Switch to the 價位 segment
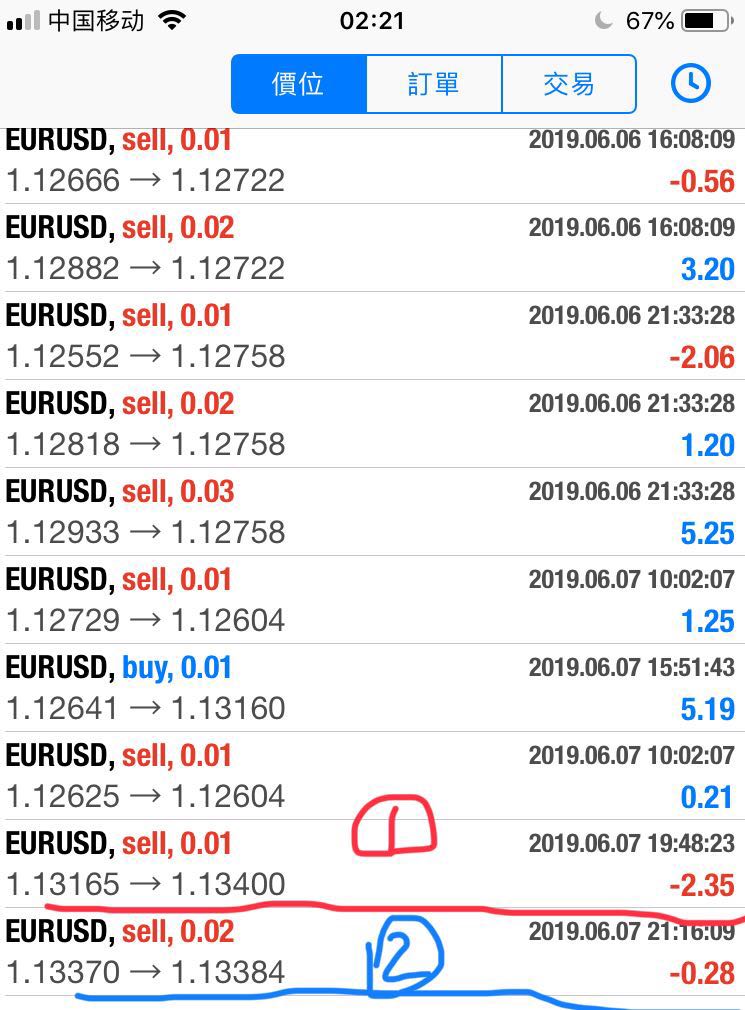This screenshot has width=745, height=1010. 298,84
